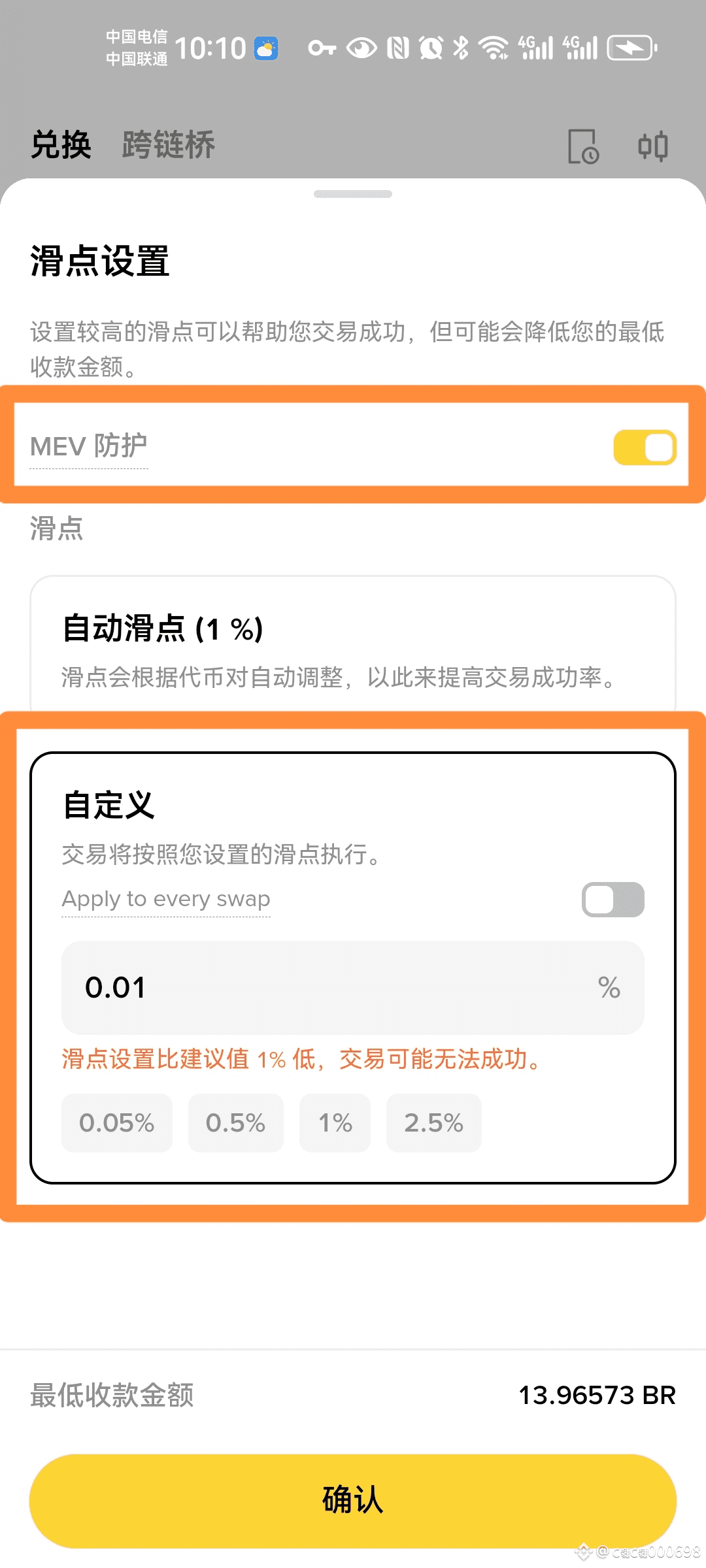
Task: Enable the Apply to every swap toggle
Action: 613,900
